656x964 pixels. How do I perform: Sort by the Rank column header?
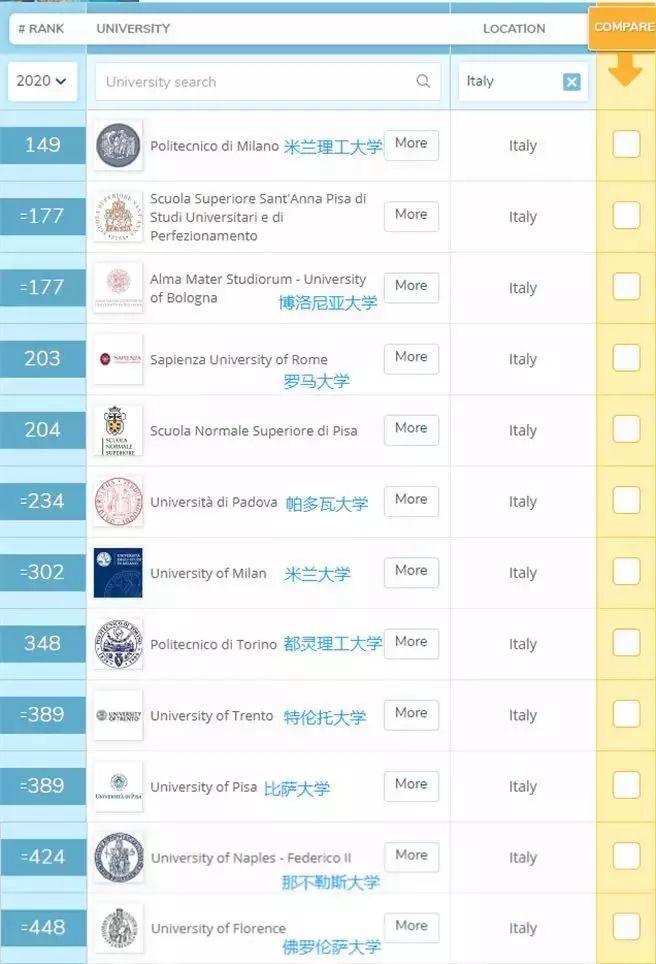pyautogui.click(x=41, y=29)
